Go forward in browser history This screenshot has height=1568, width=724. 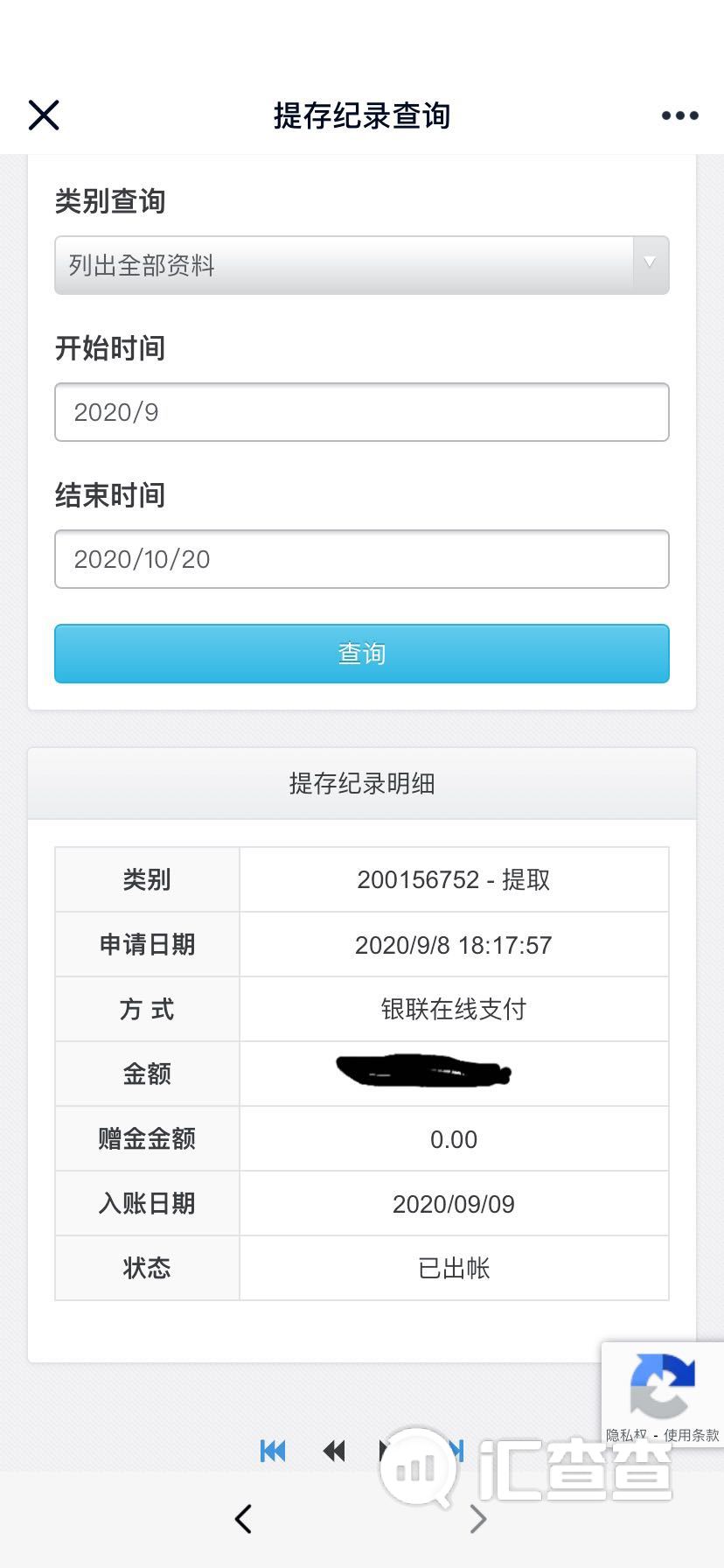click(477, 1519)
